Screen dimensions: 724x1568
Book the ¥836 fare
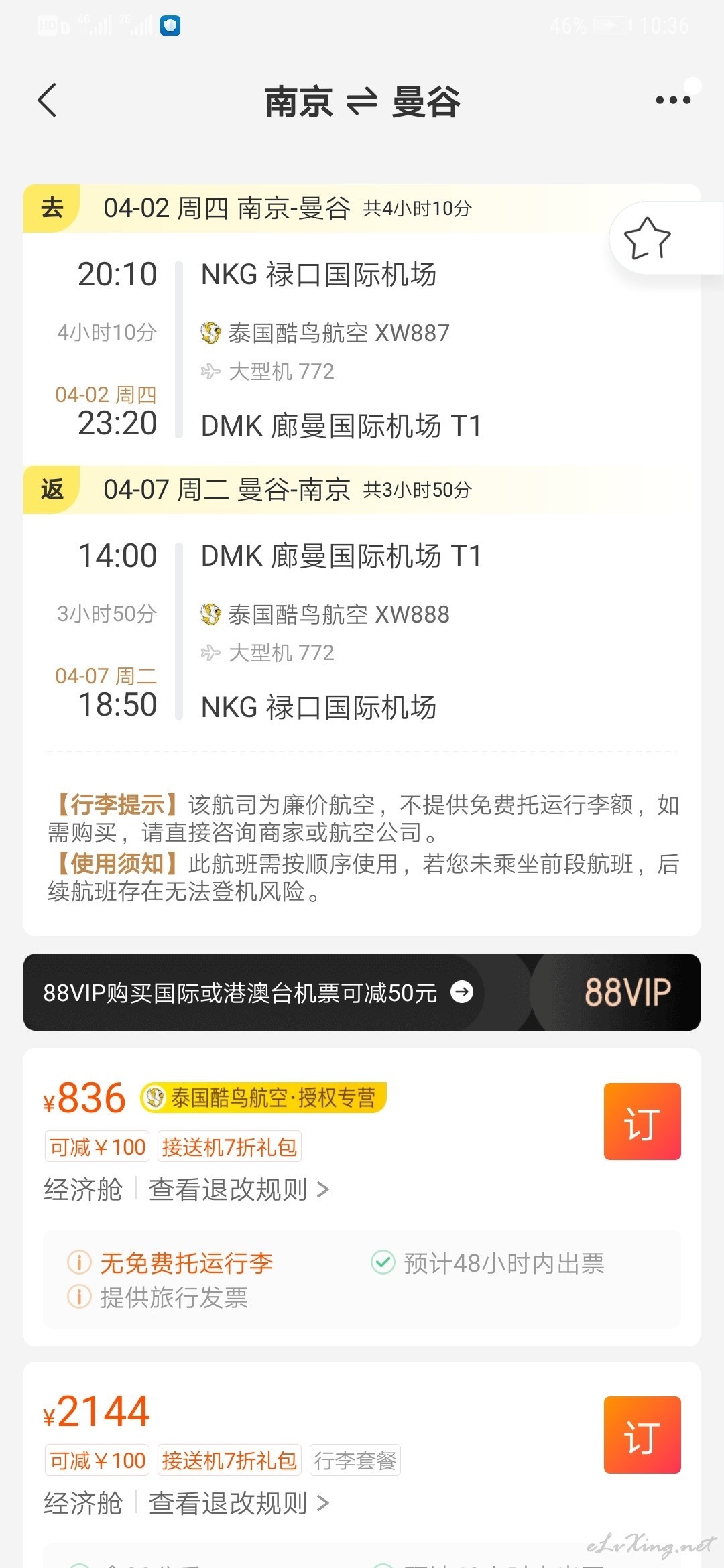(642, 1121)
